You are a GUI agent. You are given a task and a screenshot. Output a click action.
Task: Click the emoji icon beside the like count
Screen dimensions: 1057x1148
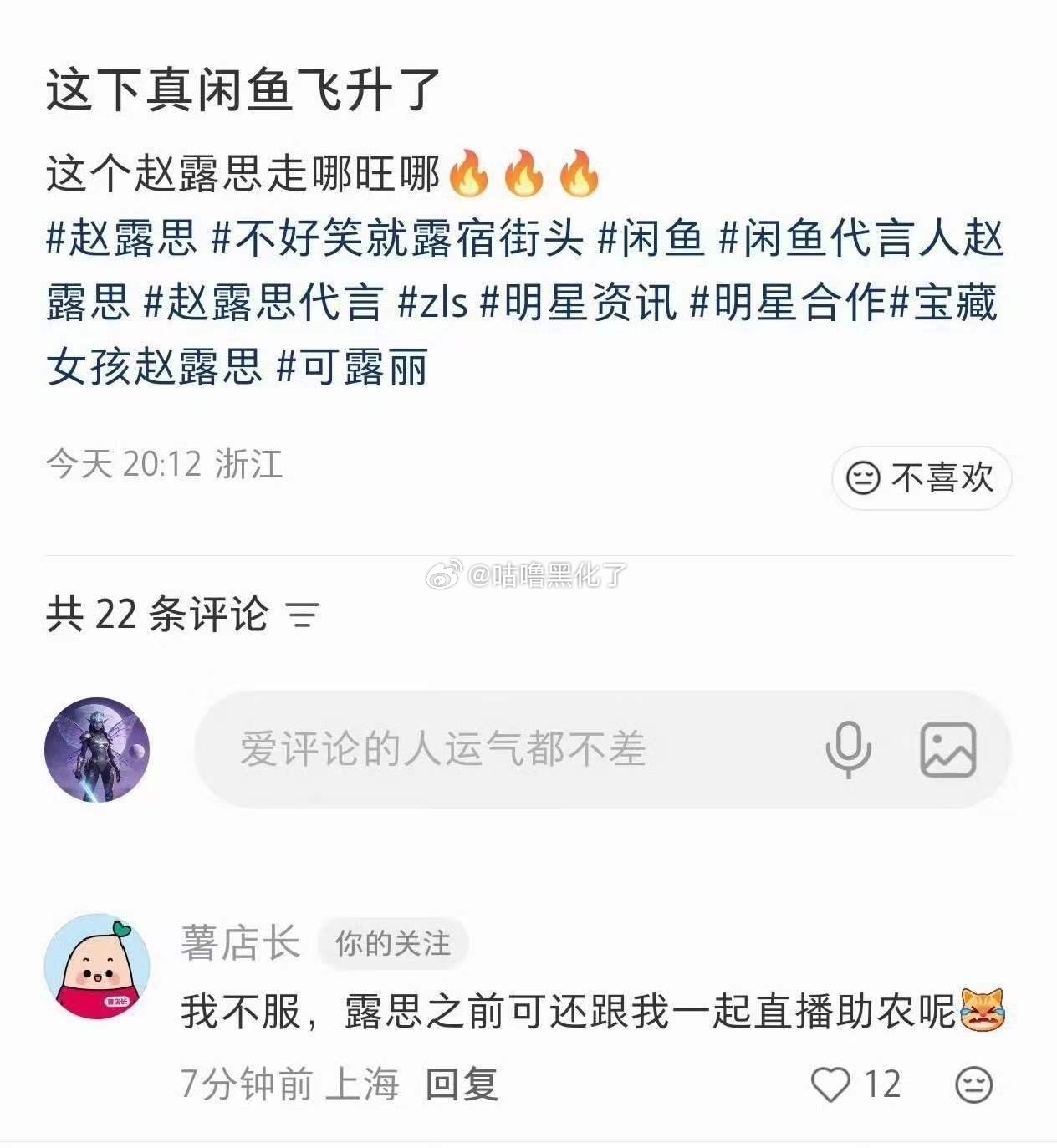973,1084
